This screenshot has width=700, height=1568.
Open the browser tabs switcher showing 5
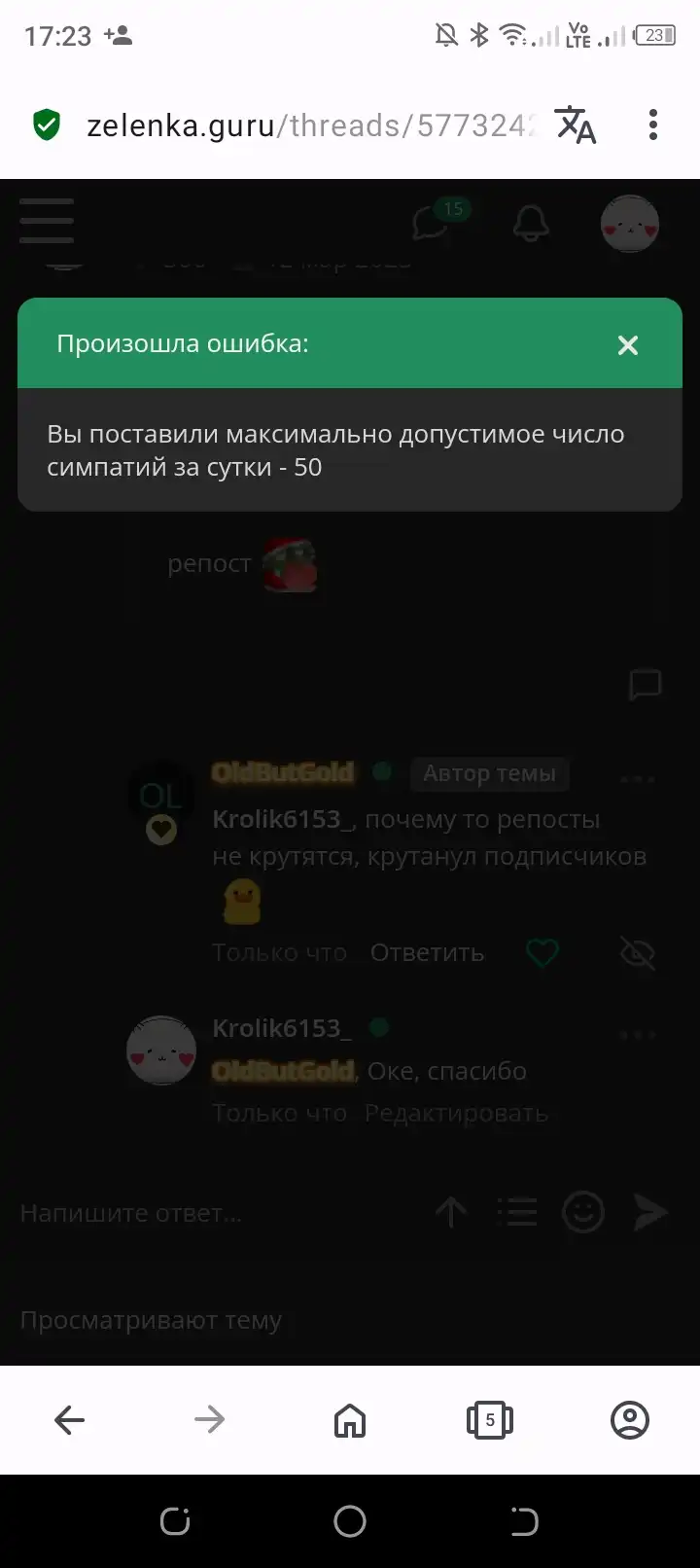490,1420
